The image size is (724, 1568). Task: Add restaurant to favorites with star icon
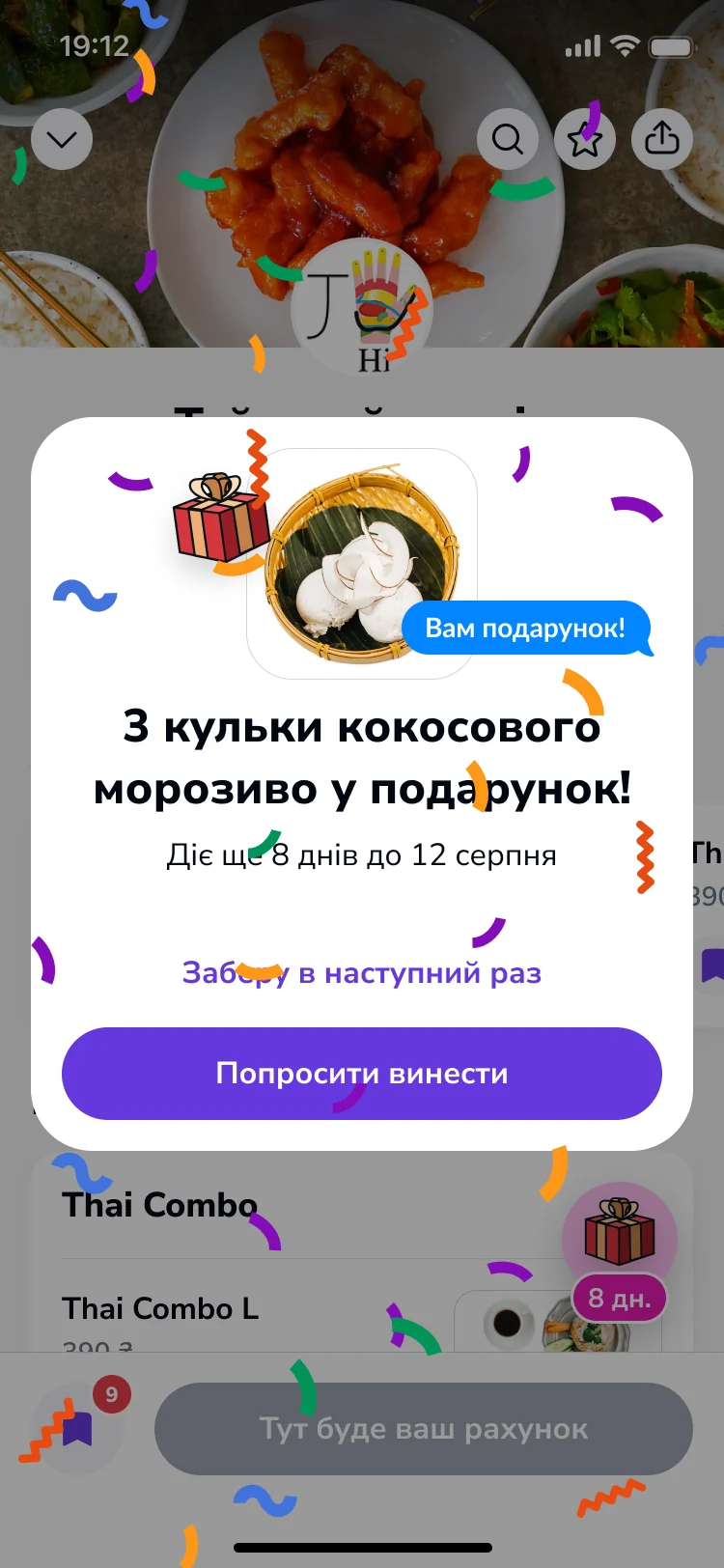tap(585, 140)
